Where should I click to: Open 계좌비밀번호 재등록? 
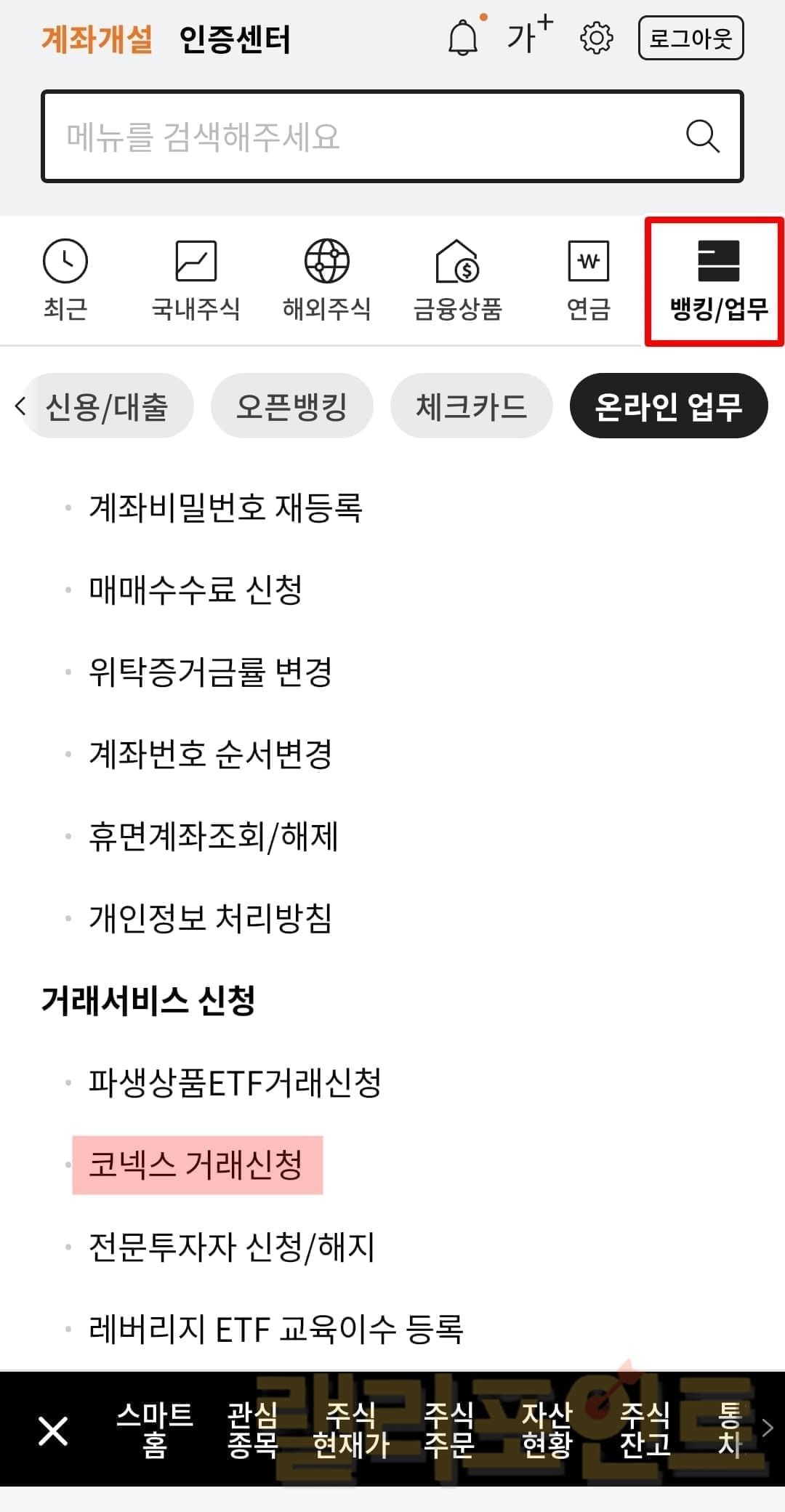[225, 507]
